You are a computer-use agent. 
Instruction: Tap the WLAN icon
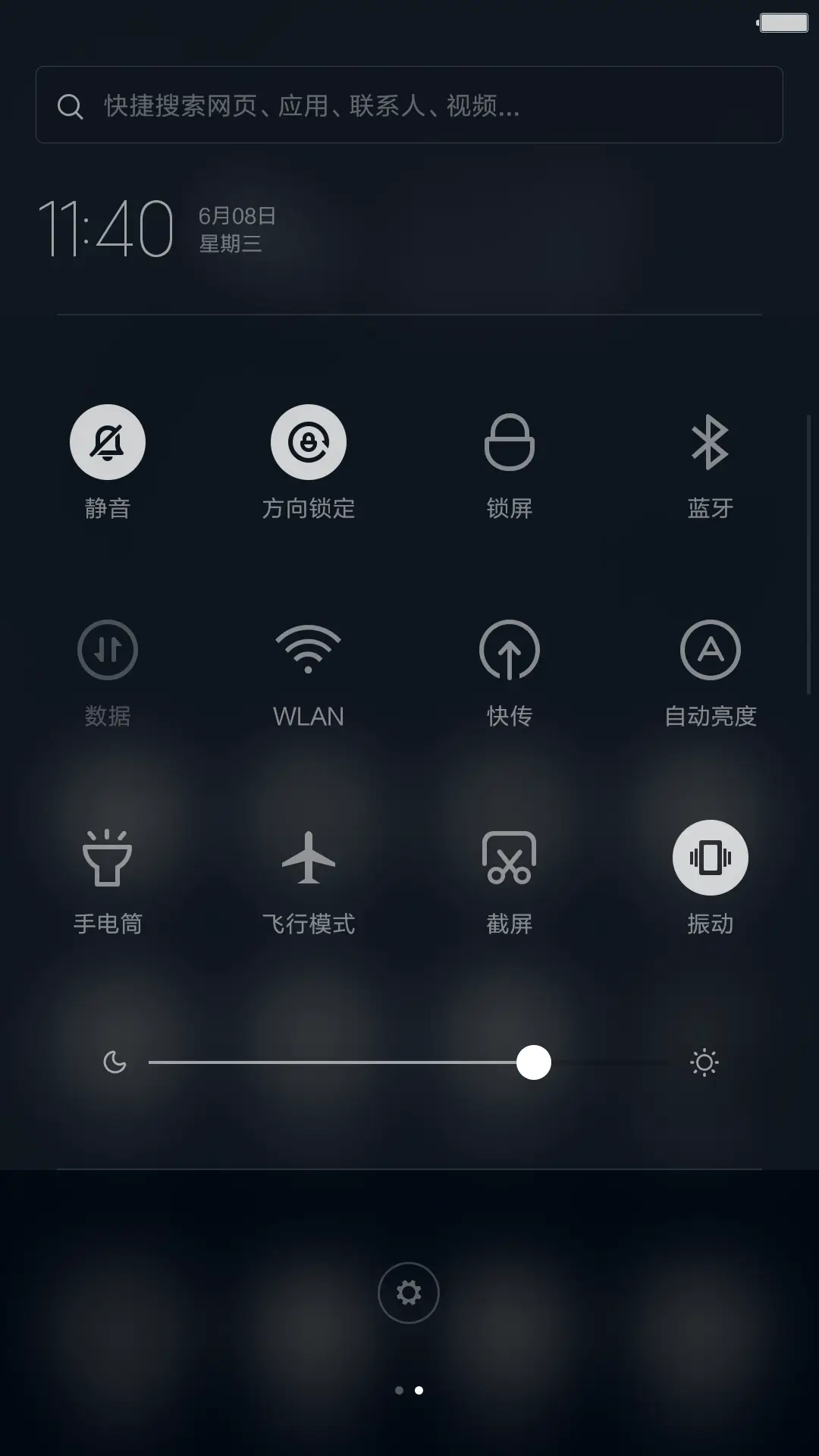308,650
